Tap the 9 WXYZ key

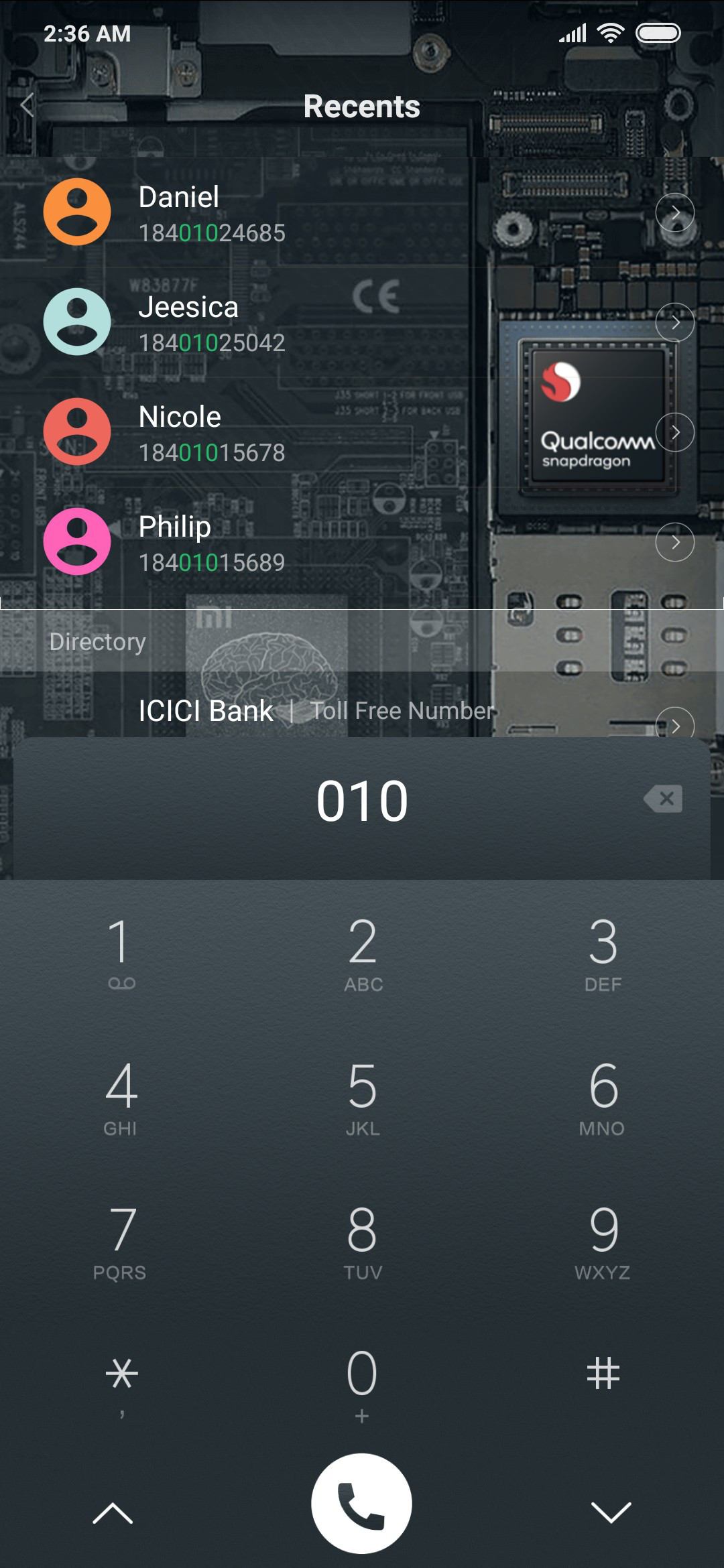click(603, 1241)
